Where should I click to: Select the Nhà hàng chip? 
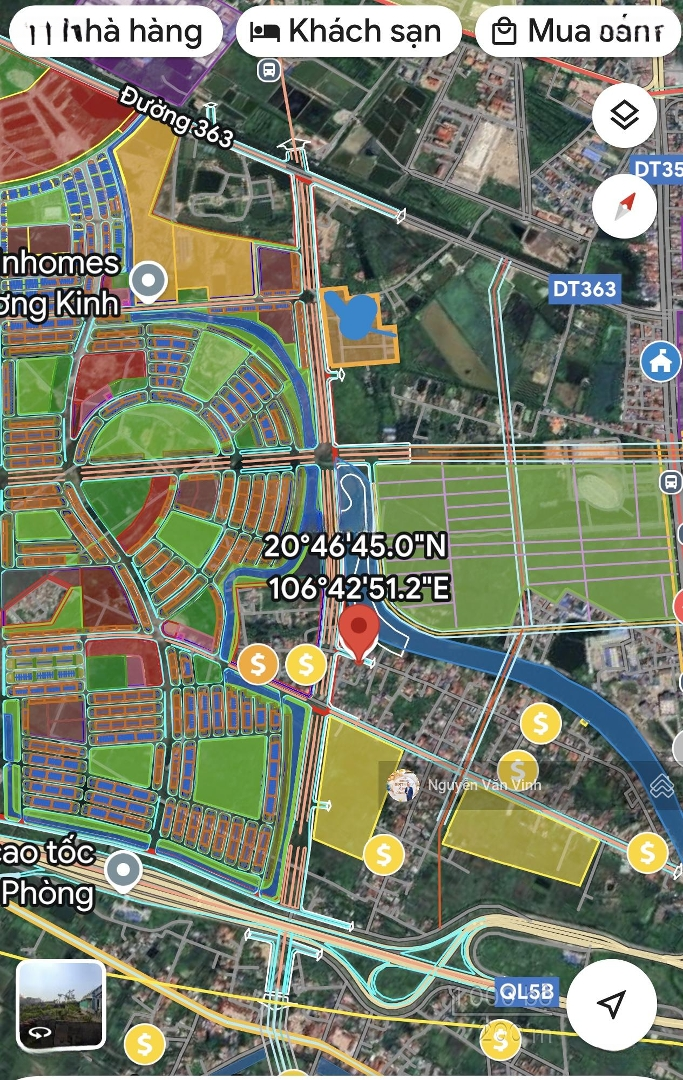point(114,31)
